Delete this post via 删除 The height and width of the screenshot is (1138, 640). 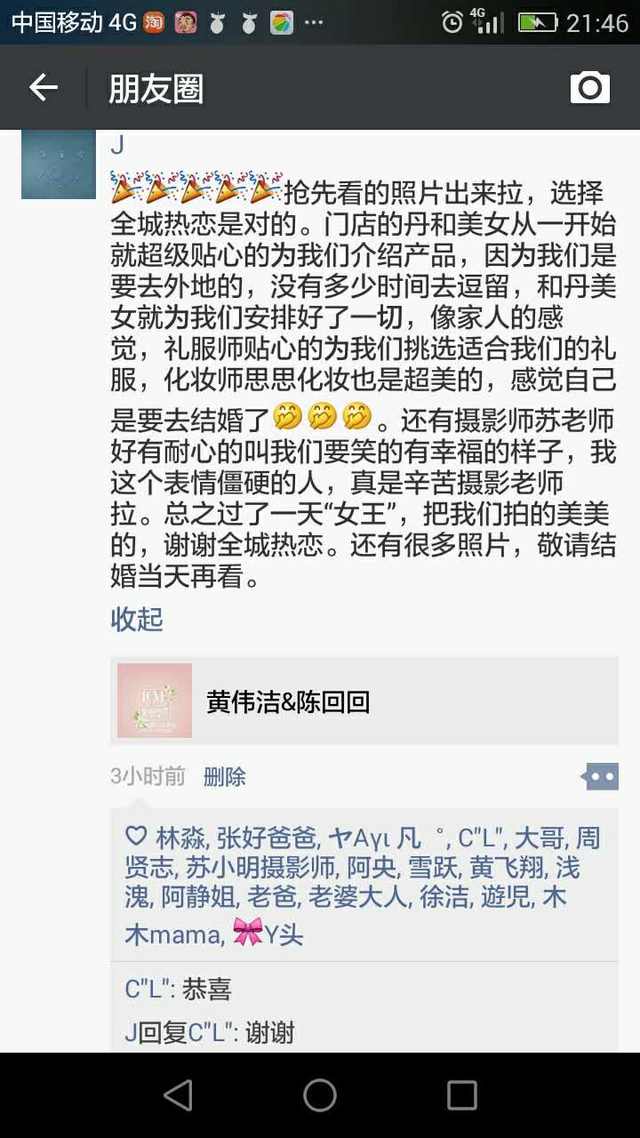(225, 777)
